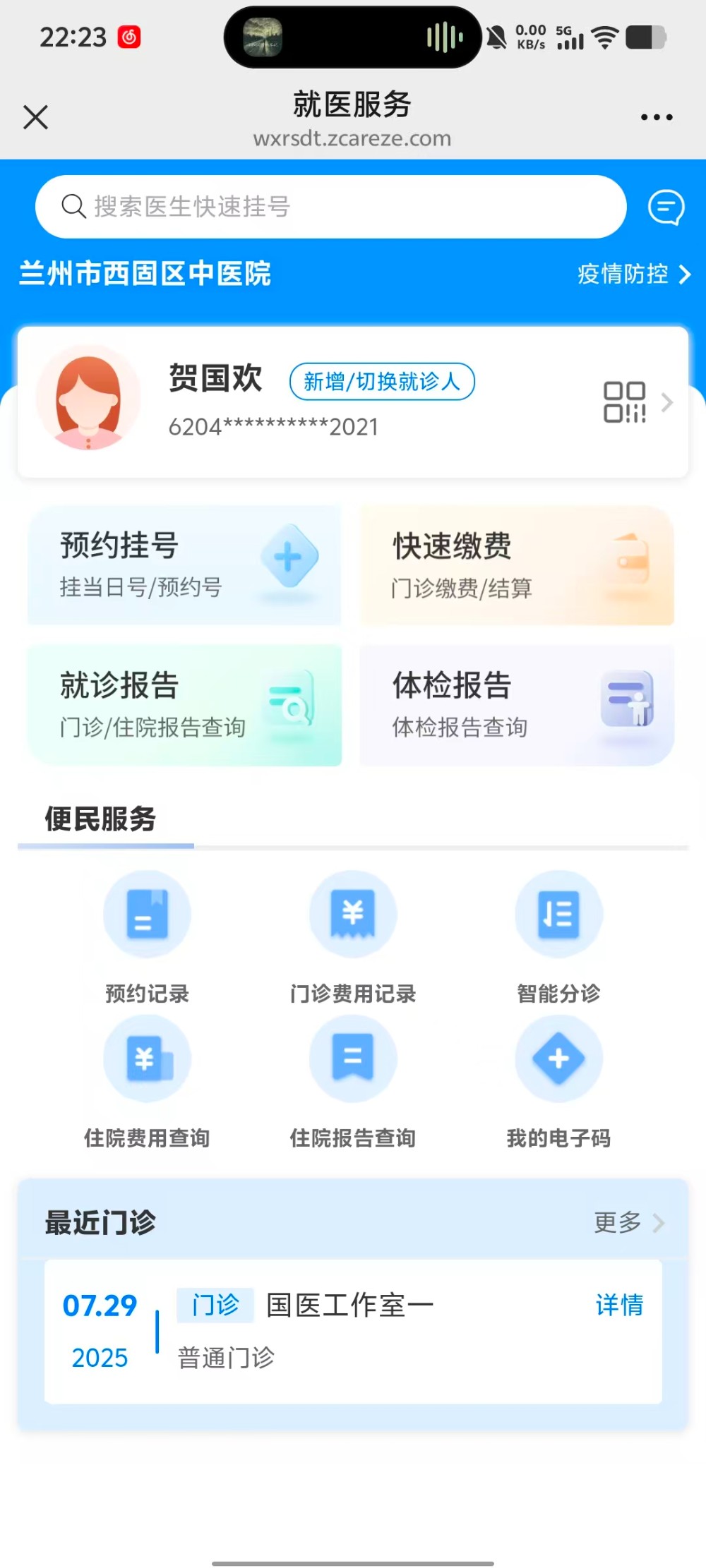
Task: Select the 便民服务 tab
Action: [100, 819]
